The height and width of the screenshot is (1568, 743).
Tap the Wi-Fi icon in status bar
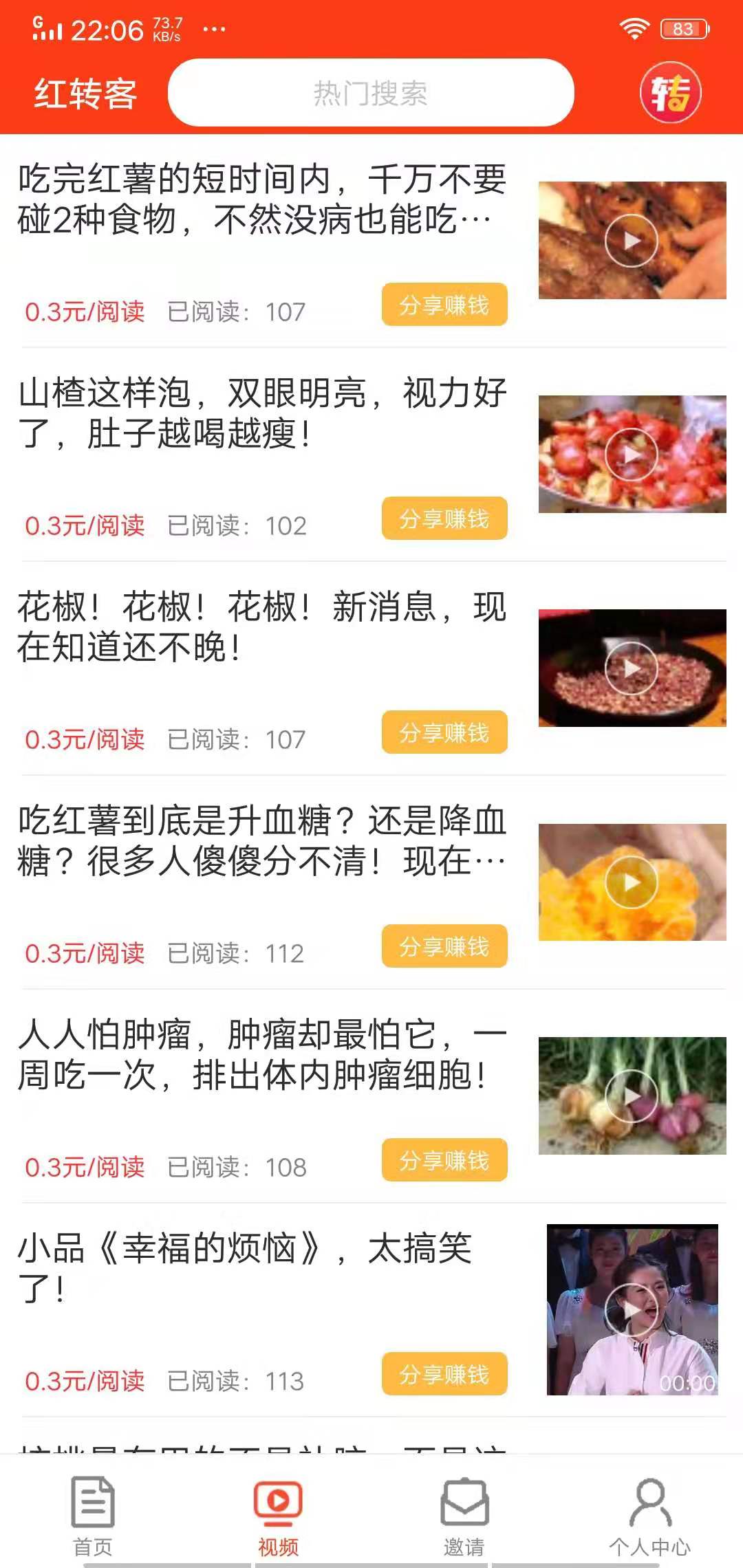pos(634,26)
